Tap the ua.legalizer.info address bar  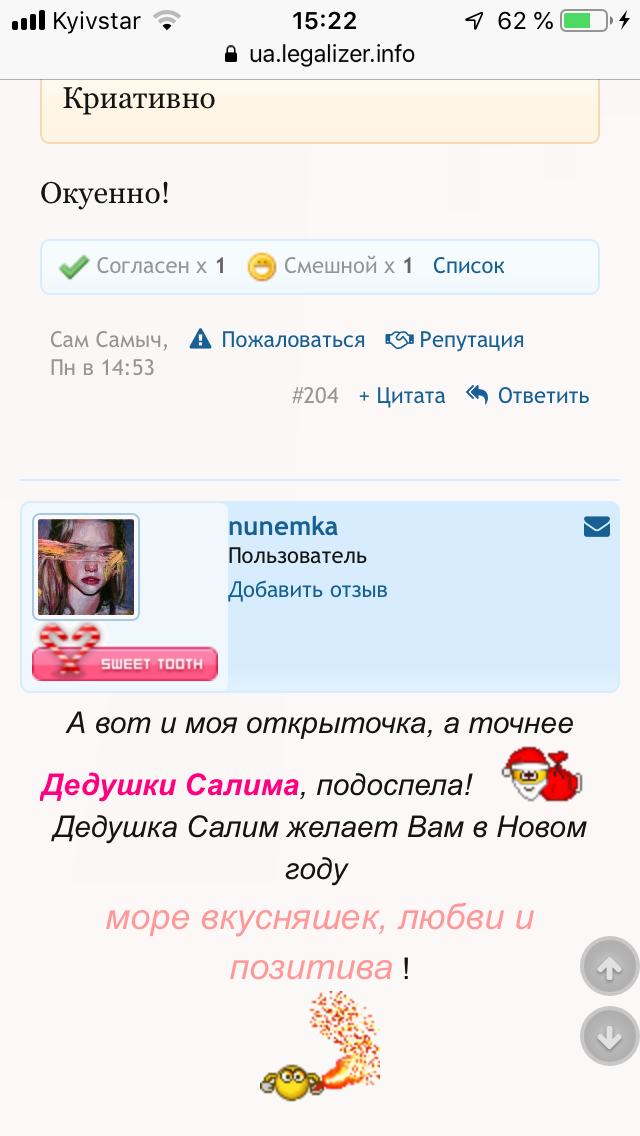[x=320, y=54]
